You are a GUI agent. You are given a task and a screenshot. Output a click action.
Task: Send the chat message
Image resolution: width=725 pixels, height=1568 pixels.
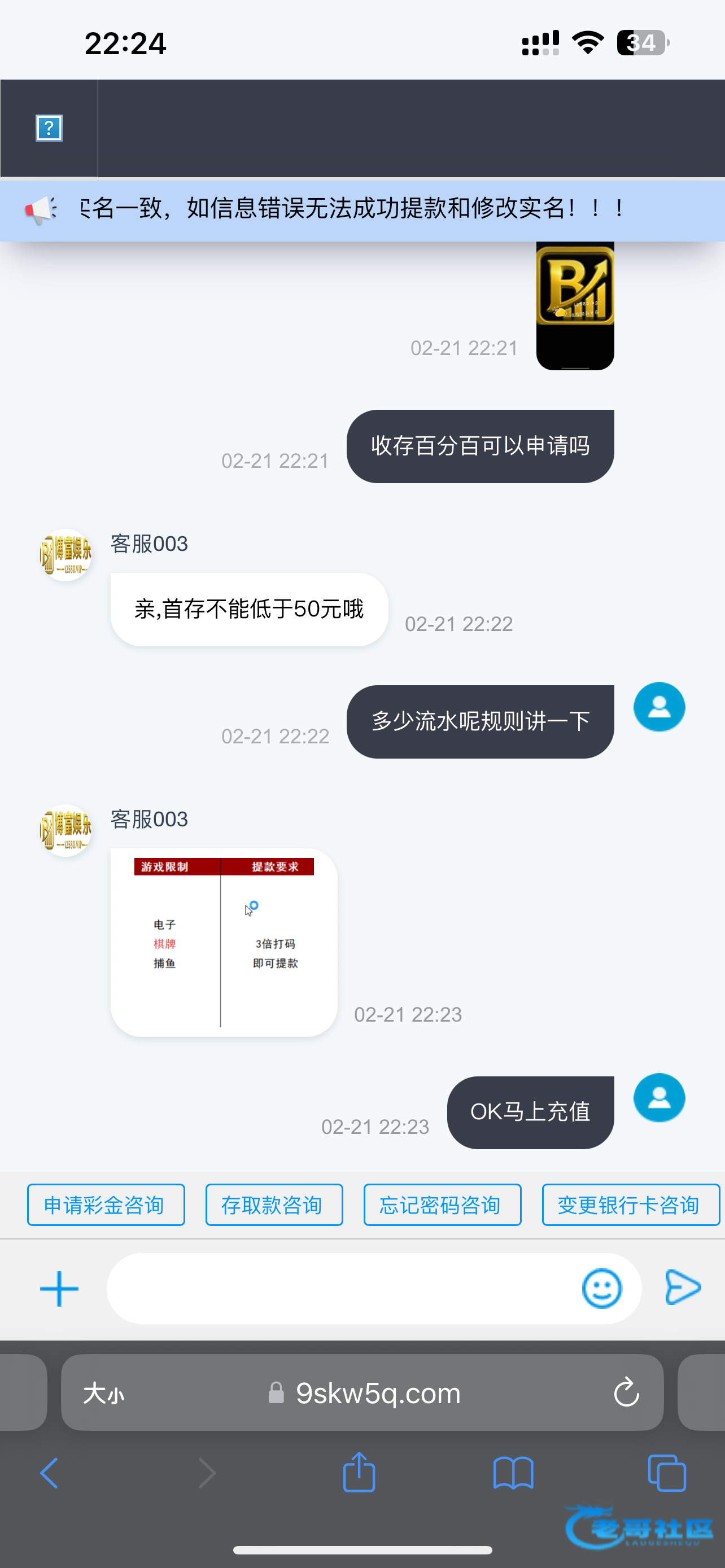[683, 1287]
